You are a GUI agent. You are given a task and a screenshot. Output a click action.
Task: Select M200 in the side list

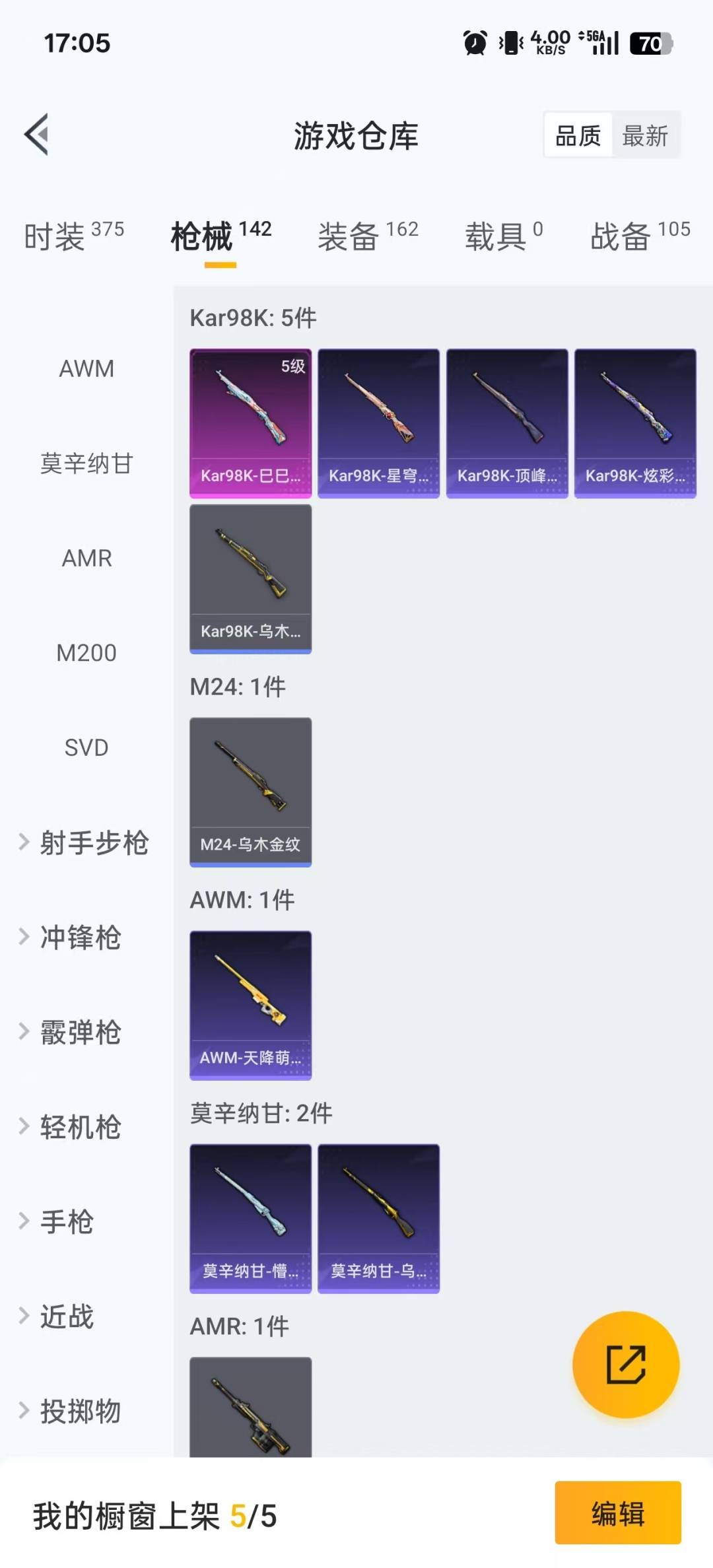(x=86, y=653)
